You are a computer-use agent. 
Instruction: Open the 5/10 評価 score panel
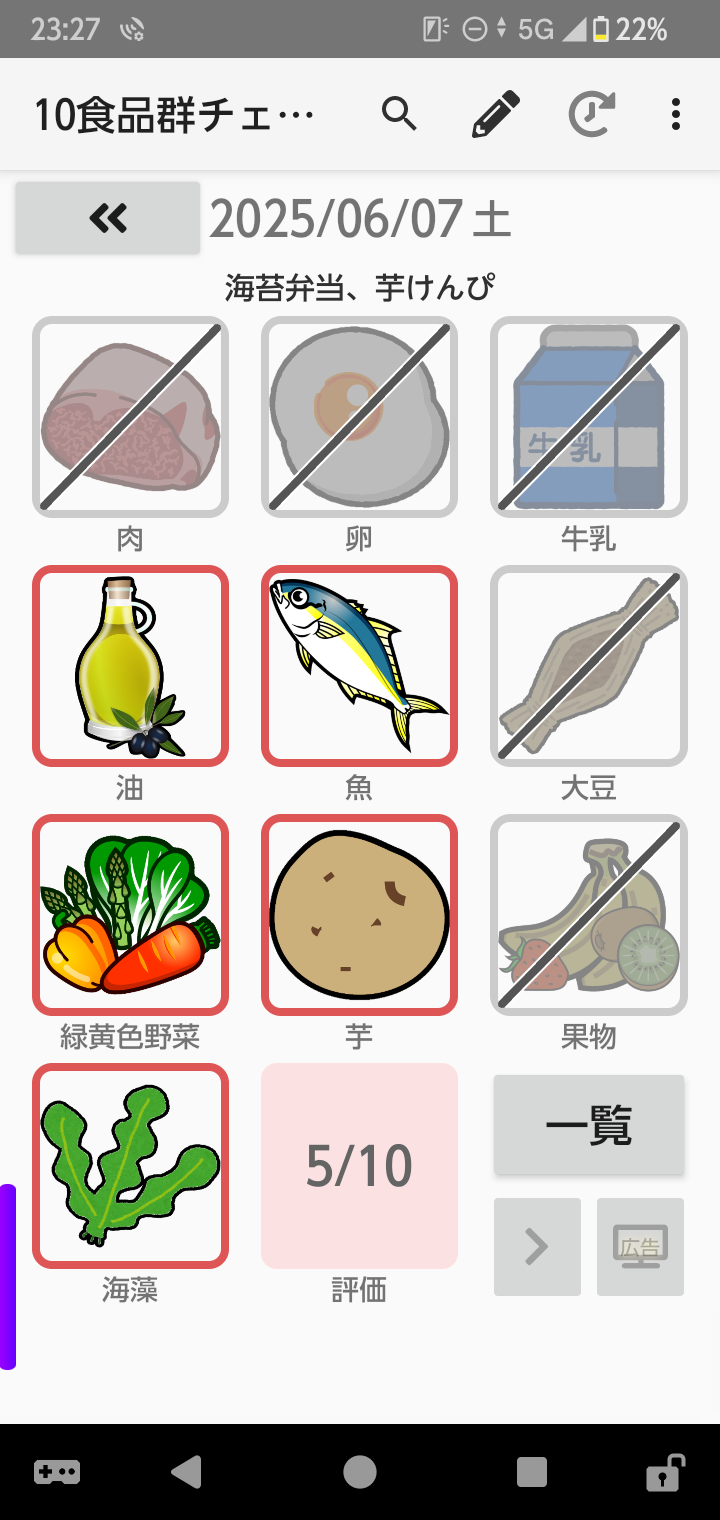(359, 1166)
